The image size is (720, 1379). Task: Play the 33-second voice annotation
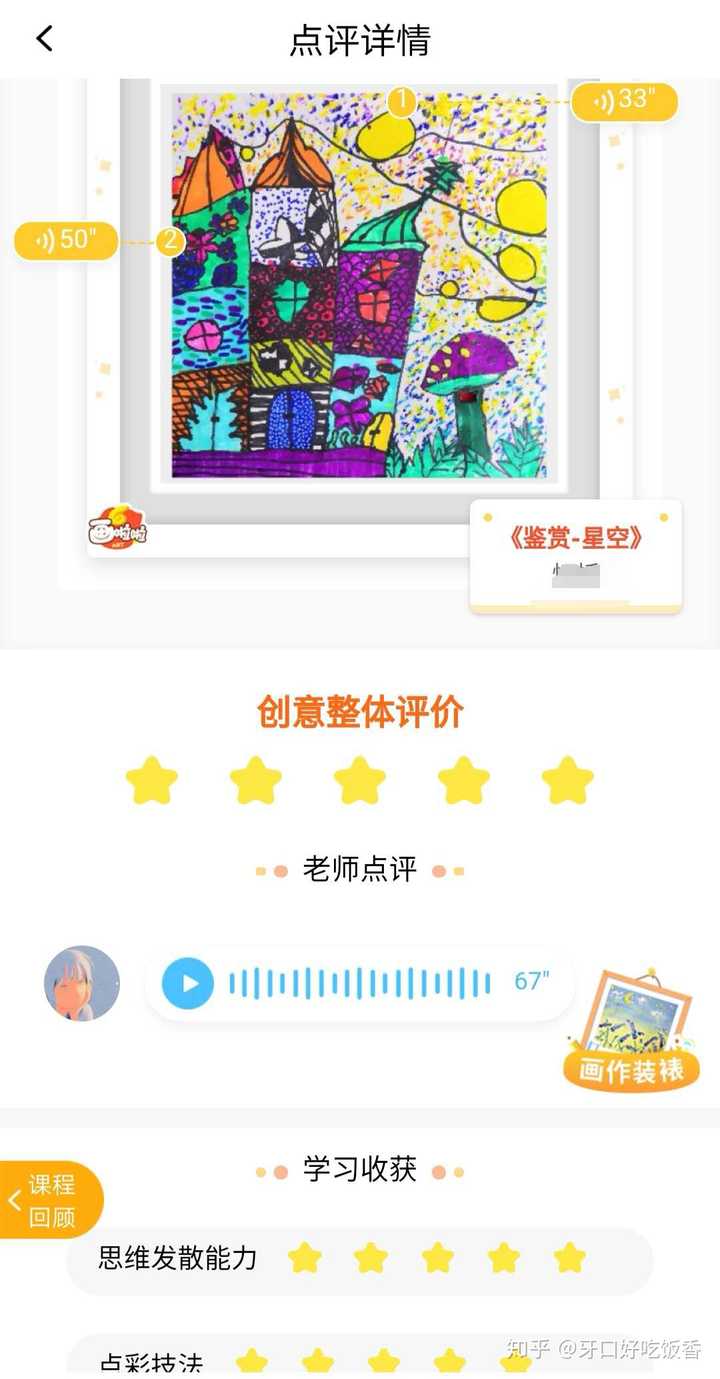click(624, 101)
